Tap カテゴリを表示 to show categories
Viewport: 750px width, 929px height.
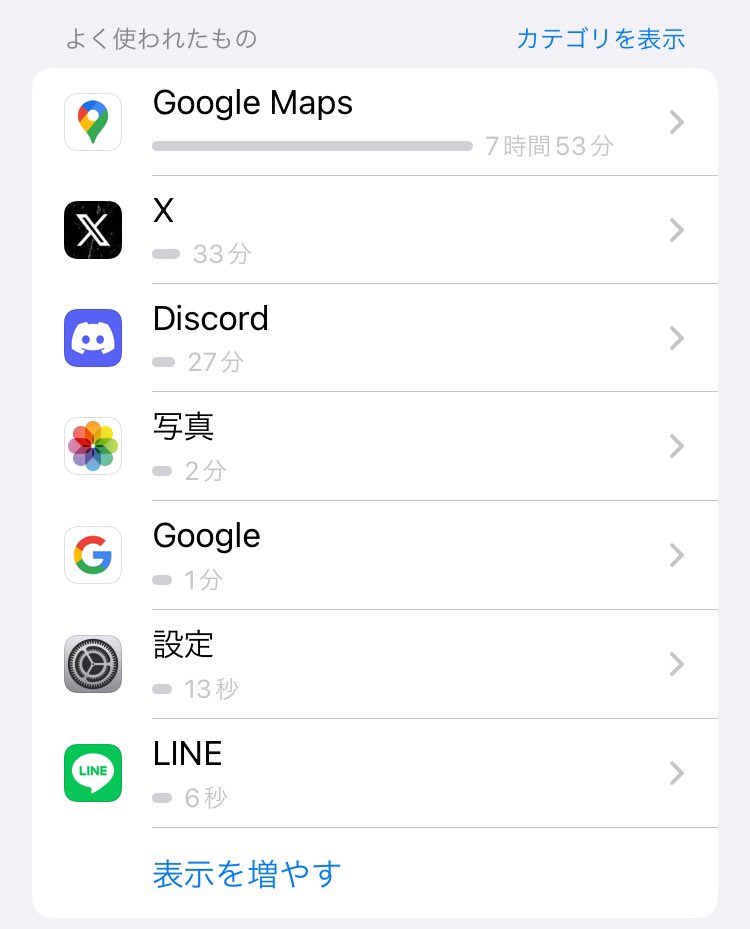600,39
